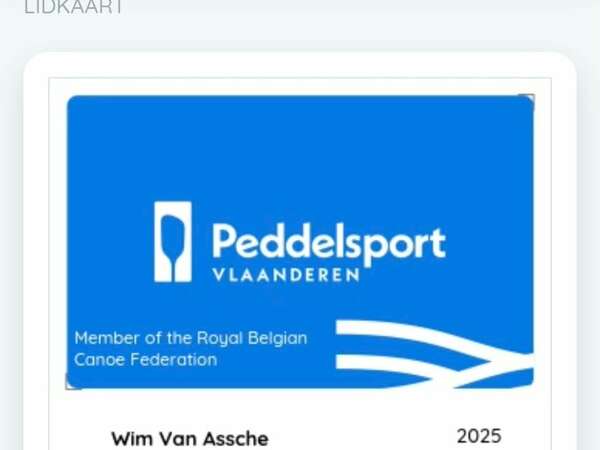
Task: Open the Peddelsport Vlaanderen membership card
Action: coord(300,241)
